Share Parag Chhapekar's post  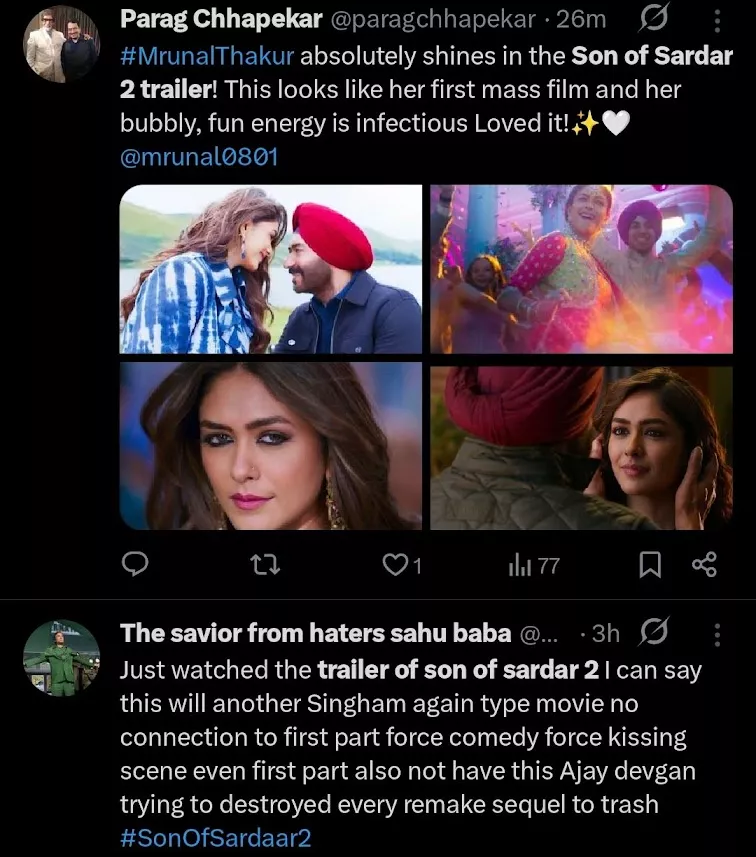[x=704, y=565]
